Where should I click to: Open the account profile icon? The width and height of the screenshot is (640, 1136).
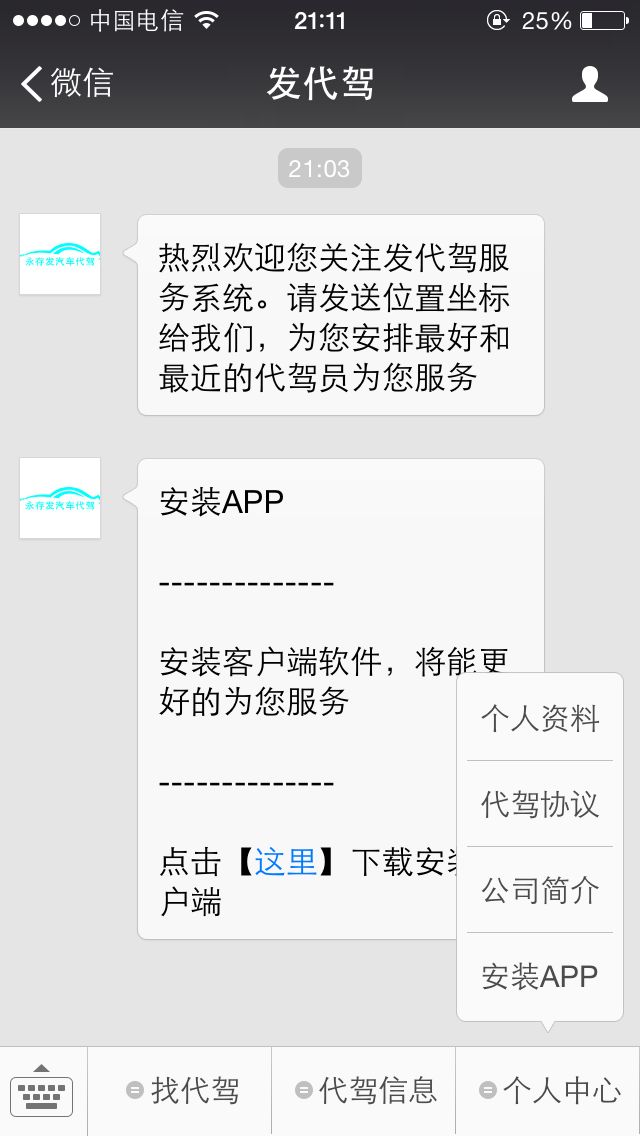point(589,84)
